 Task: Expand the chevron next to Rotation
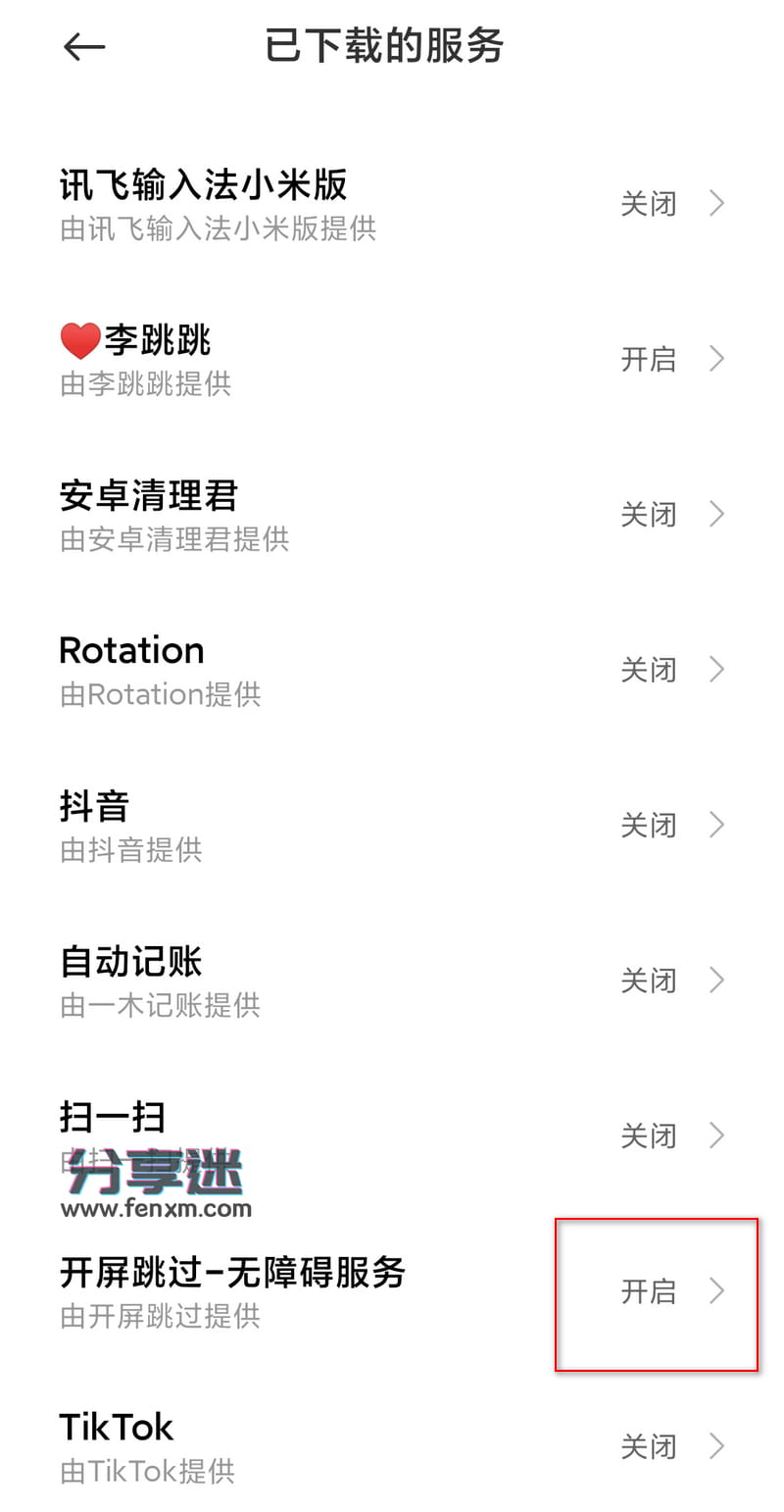(x=716, y=669)
